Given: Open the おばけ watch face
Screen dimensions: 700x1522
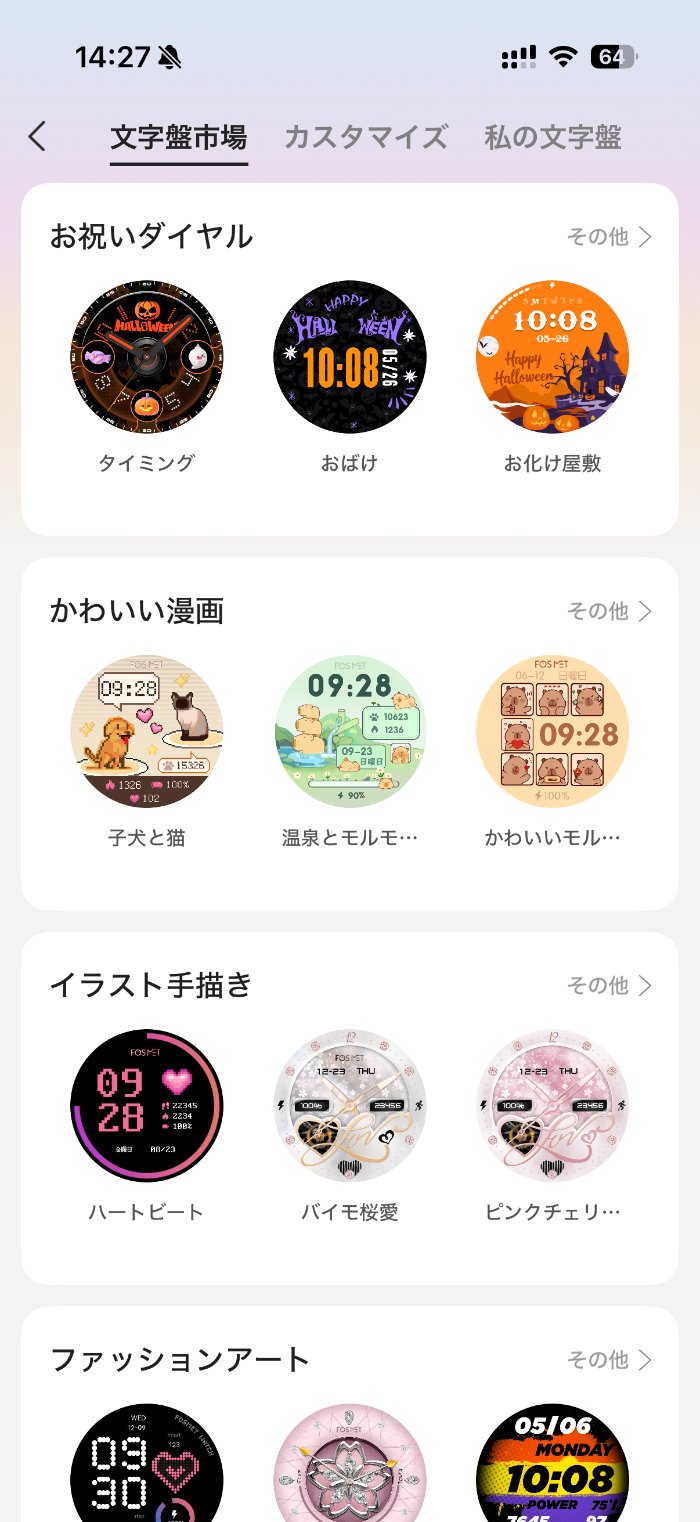Looking at the screenshot, I should click(349, 357).
